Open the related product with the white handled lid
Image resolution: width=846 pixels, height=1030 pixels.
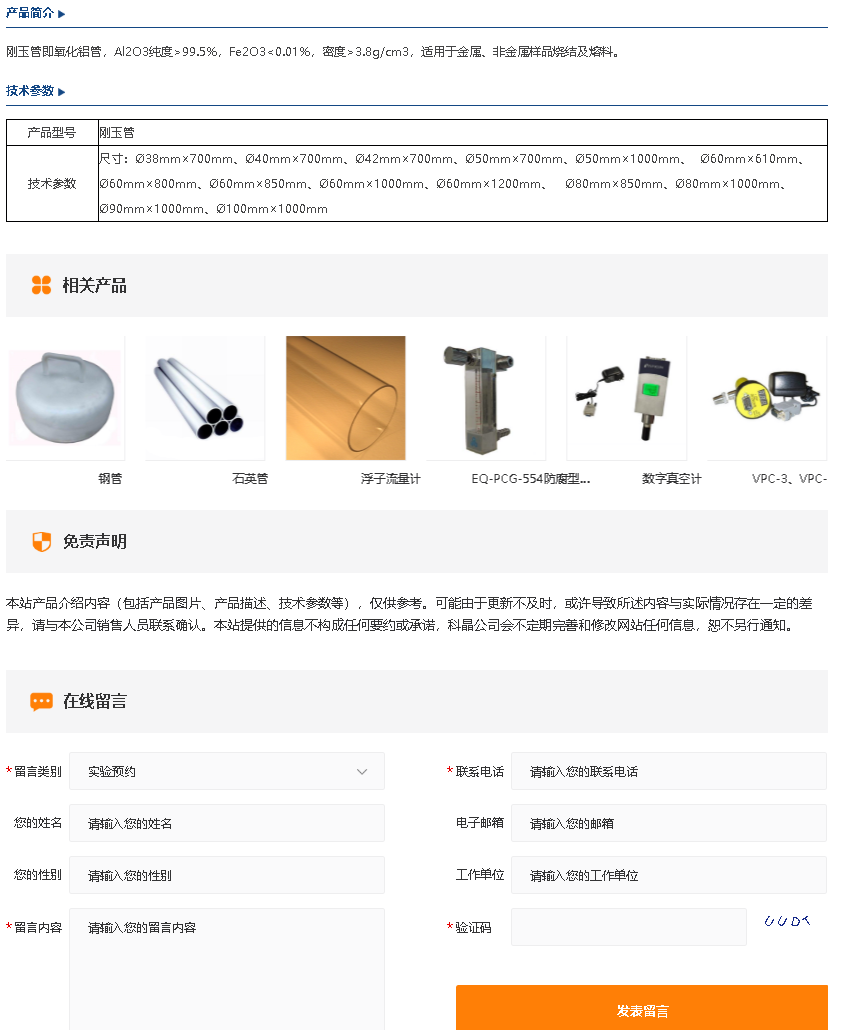tap(65, 398)
